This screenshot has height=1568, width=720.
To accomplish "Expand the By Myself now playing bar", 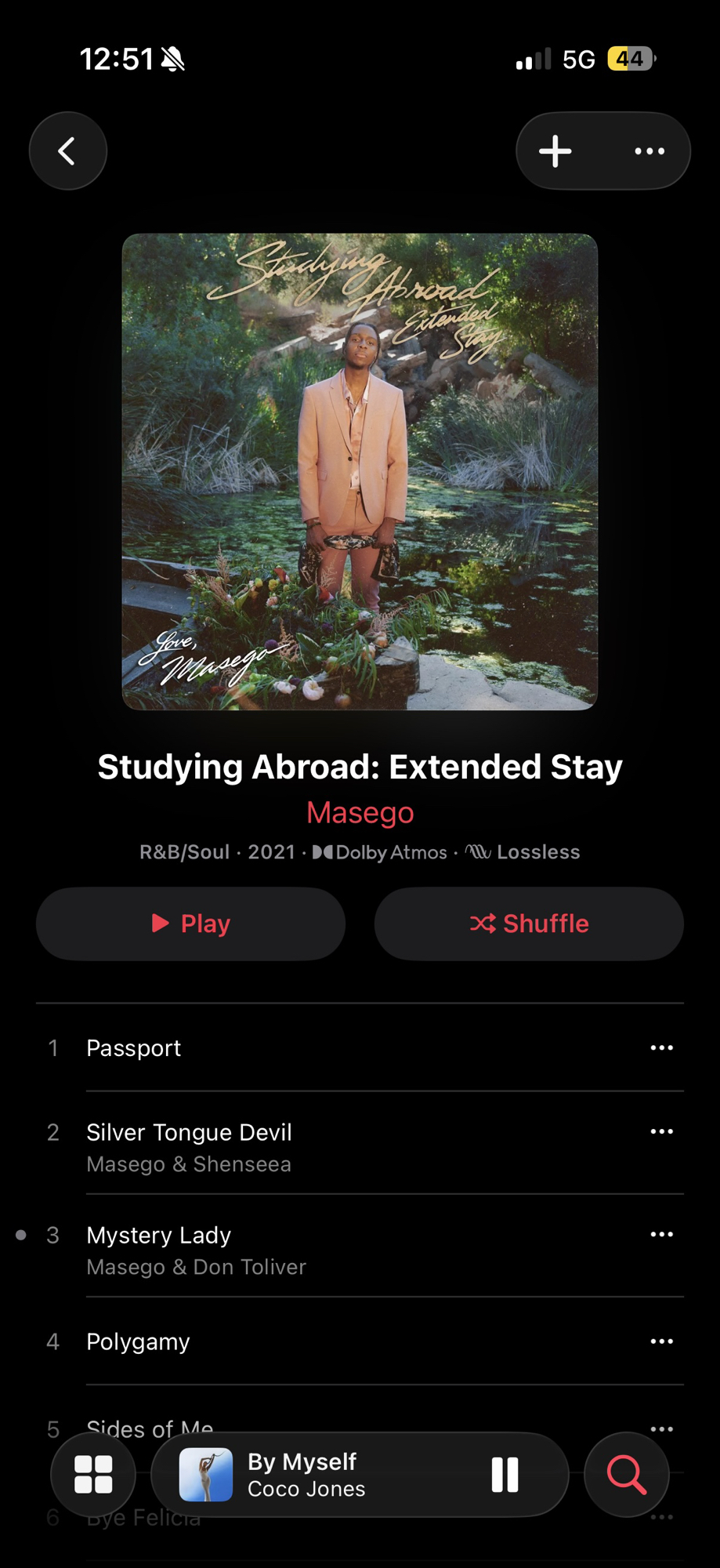I will click(329, 1475).
